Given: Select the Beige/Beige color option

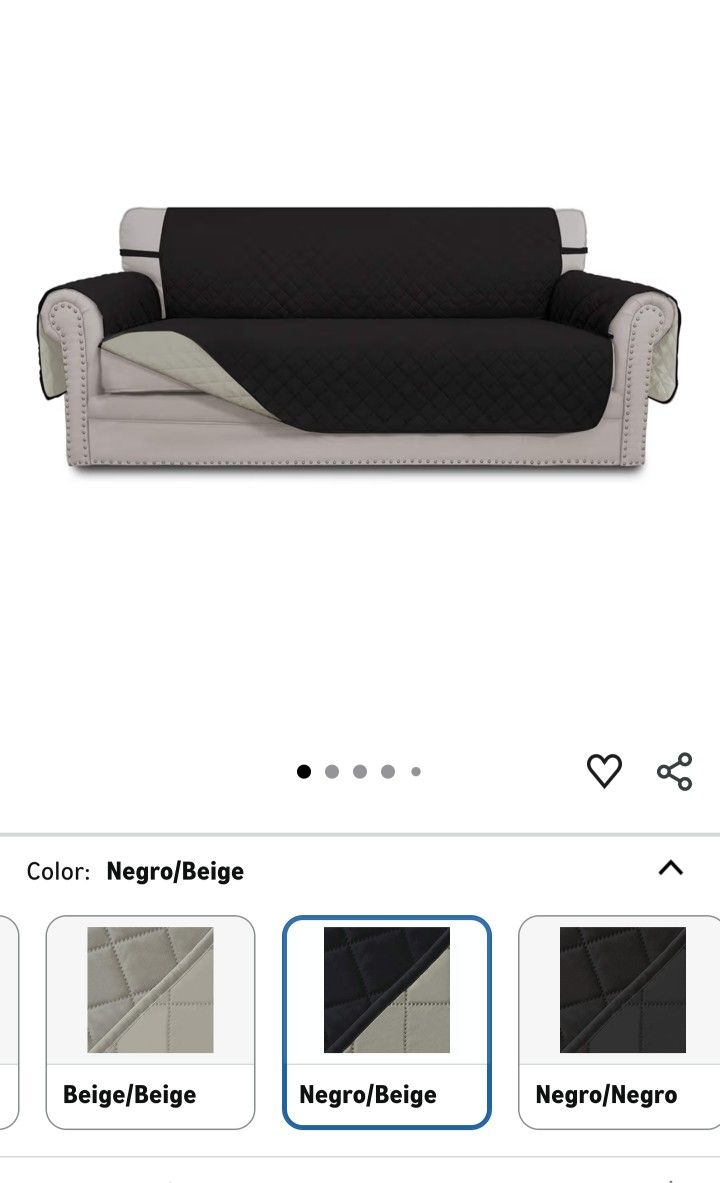Looking at the screenshot, I should [x=150, y=1021].
